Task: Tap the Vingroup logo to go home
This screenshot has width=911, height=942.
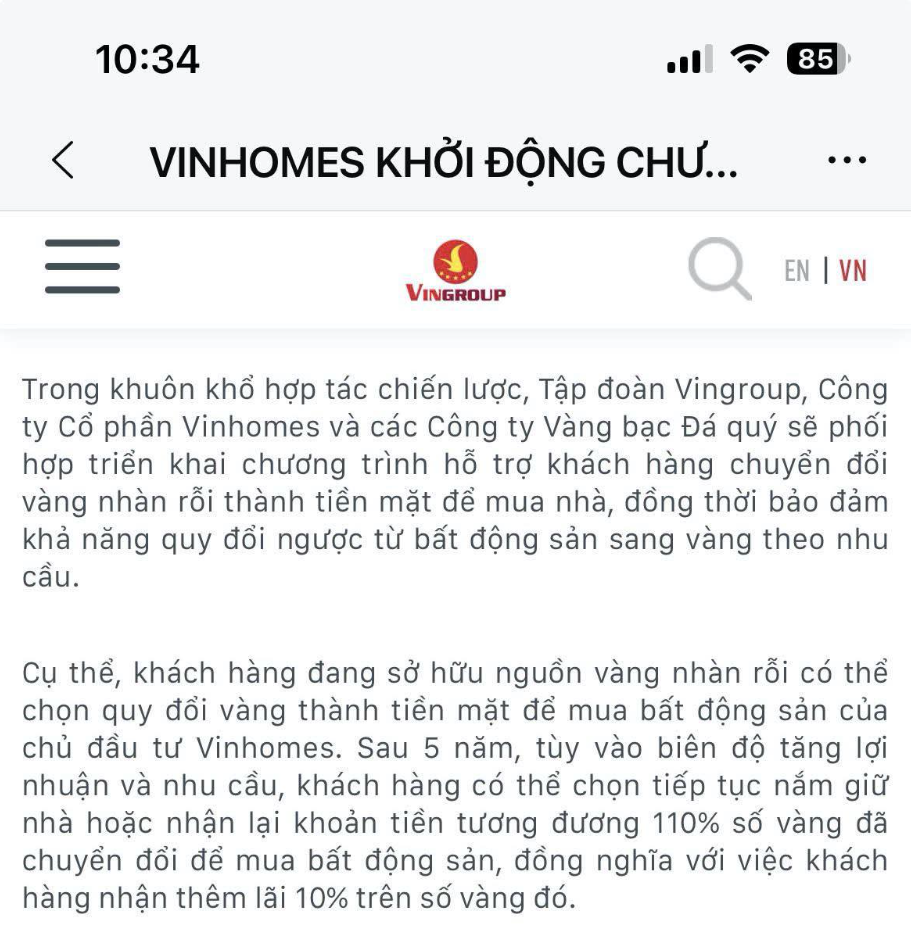Action: pos(456,270)
